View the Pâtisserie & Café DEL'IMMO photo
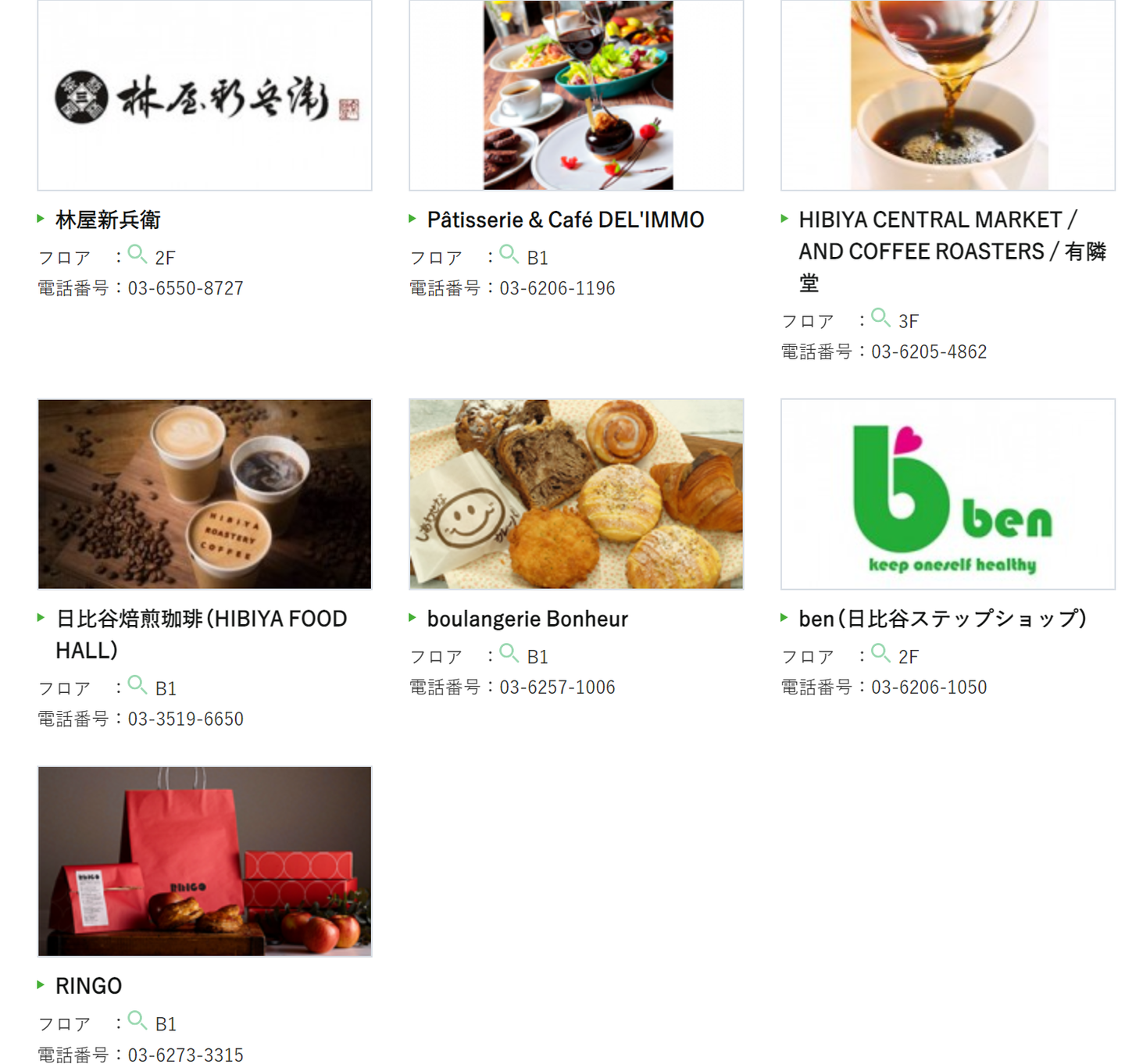Image resolution: width=1125 pixels, height=1064 pixels. 577,95
